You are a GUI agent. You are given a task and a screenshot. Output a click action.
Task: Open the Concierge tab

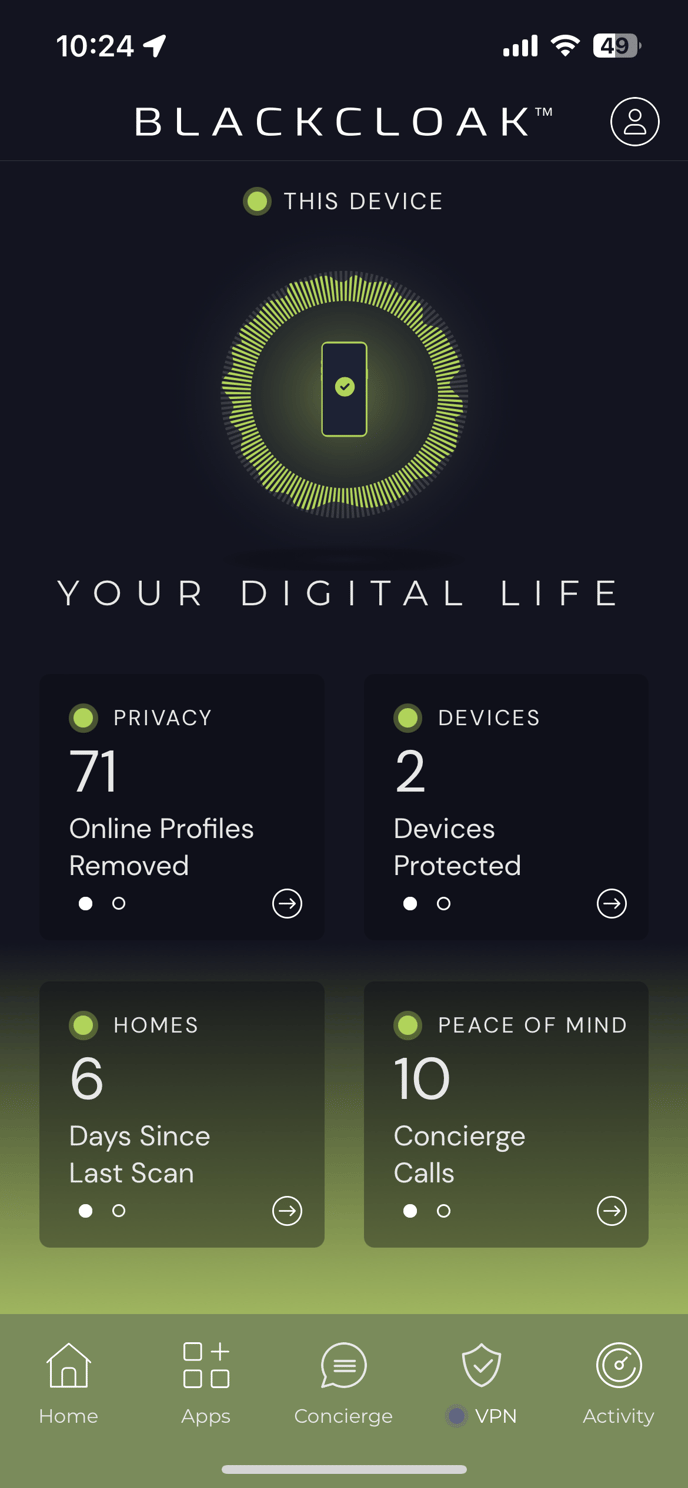pyautogui.click(x=343, y=1383)
